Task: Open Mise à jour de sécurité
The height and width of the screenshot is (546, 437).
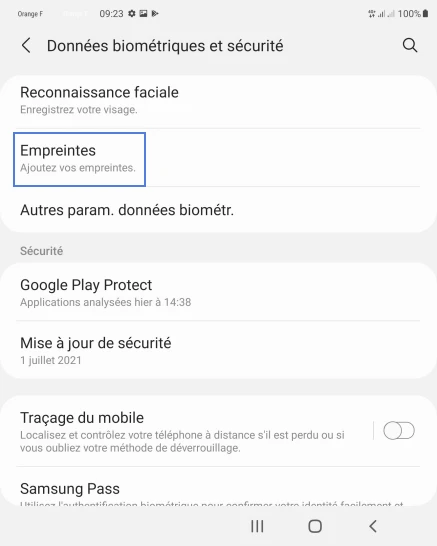Action: click(x=218, y=350)
